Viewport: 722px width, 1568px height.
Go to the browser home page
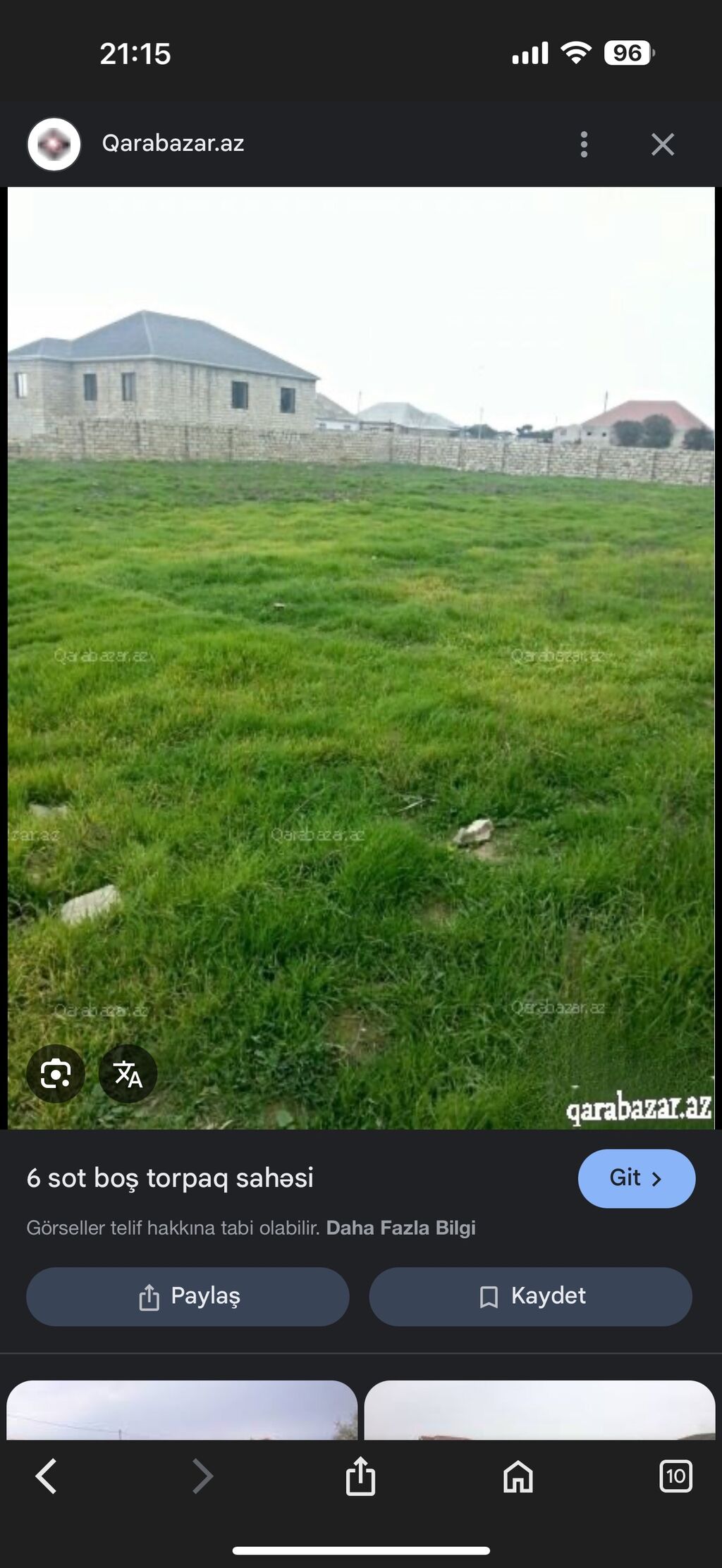[x=518, y=1476]
